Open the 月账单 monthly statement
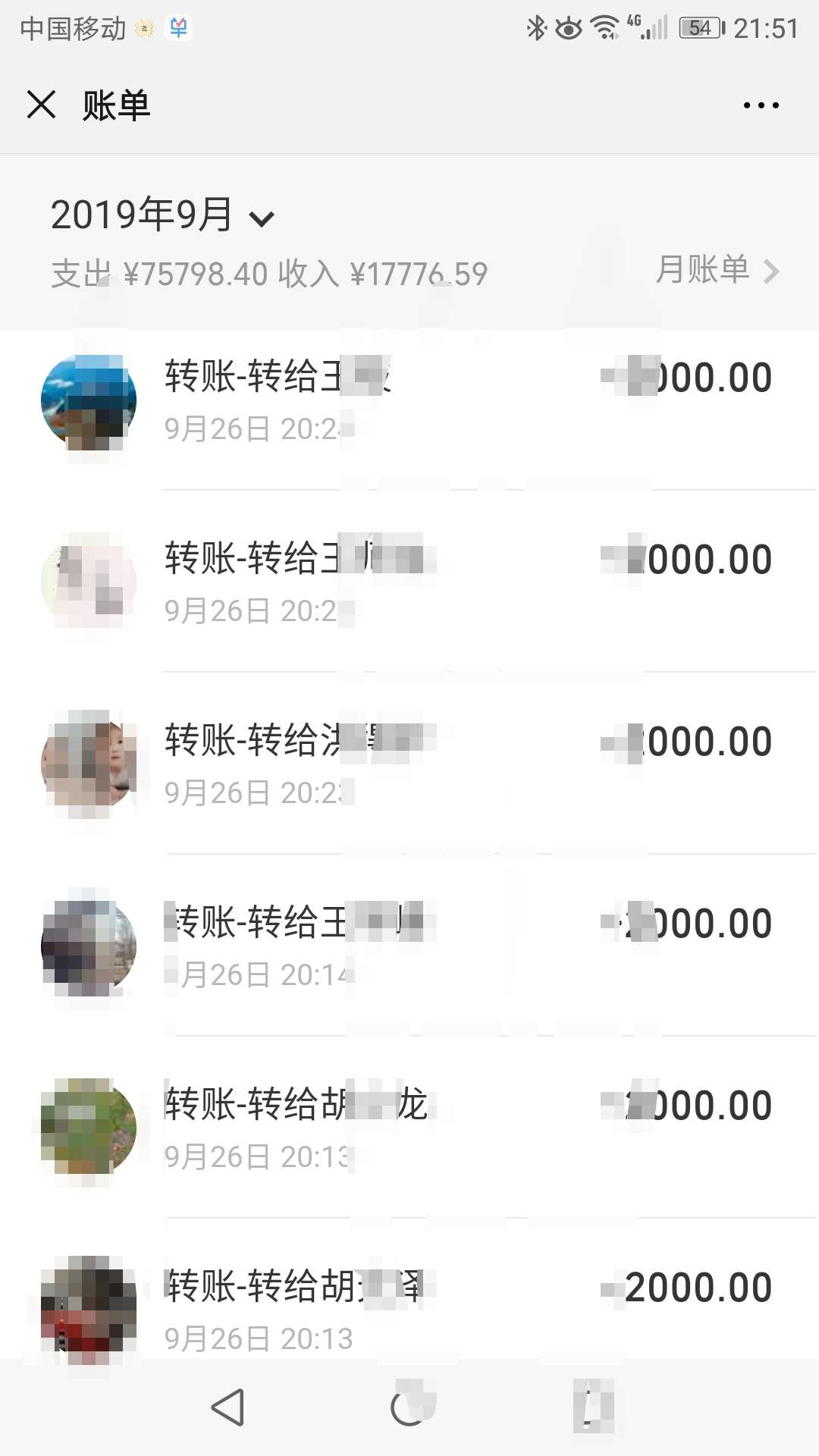Viewport: 819px width, 1456px height. (x=703, y=270)
